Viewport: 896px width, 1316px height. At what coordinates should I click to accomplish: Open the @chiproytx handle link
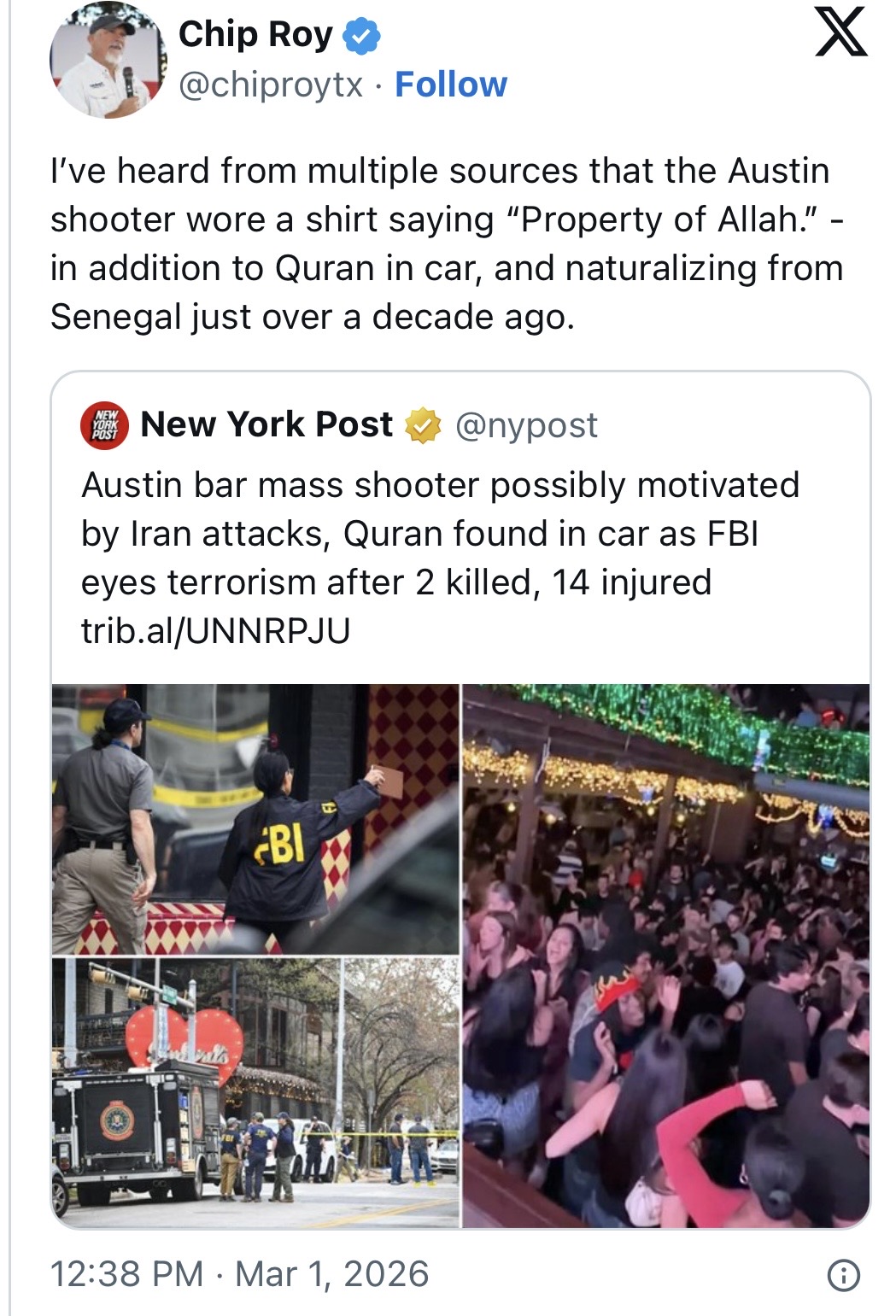271,85
